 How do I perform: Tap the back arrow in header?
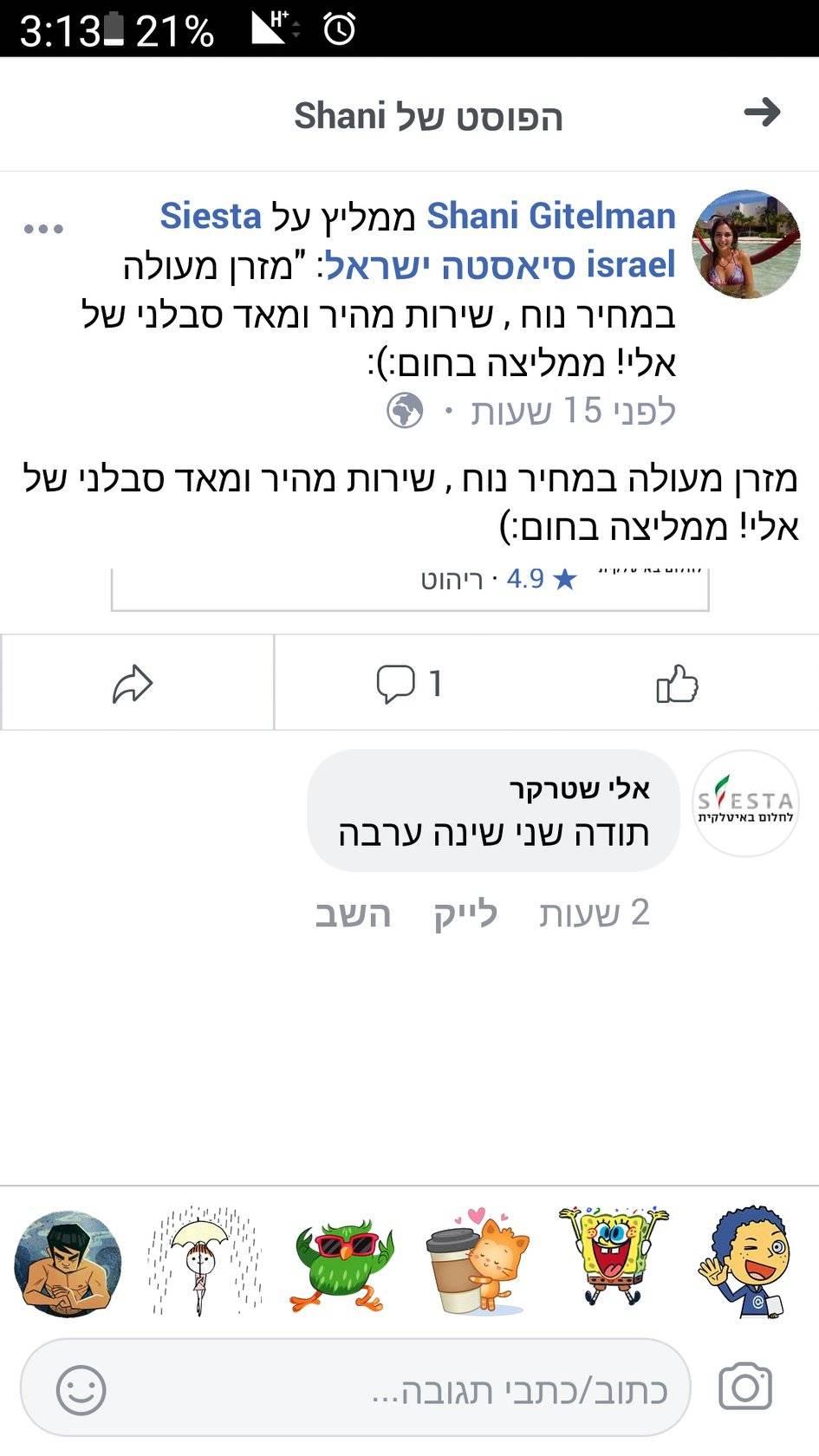(762, 113)
